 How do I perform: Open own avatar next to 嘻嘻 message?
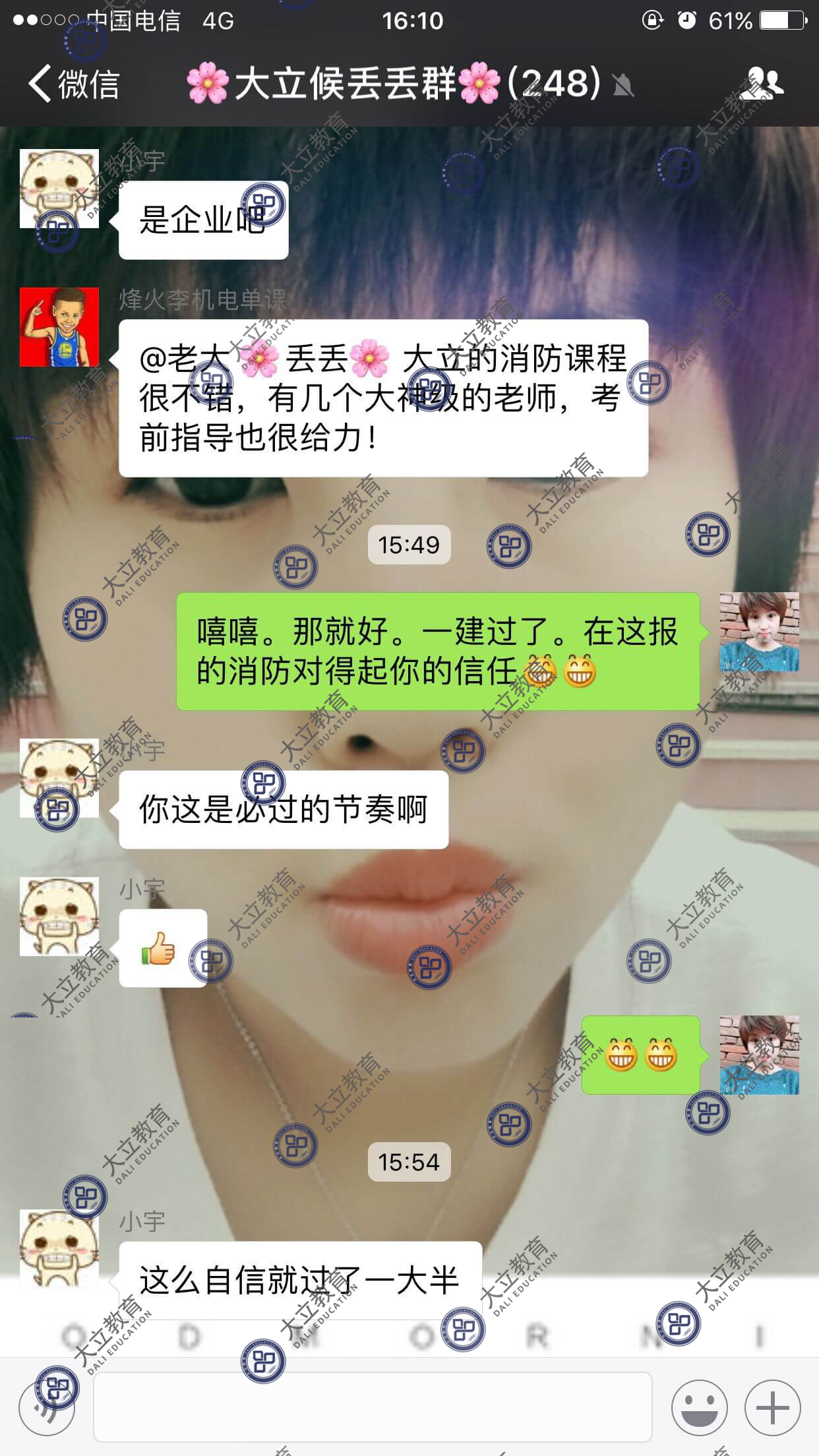point(759,632)
